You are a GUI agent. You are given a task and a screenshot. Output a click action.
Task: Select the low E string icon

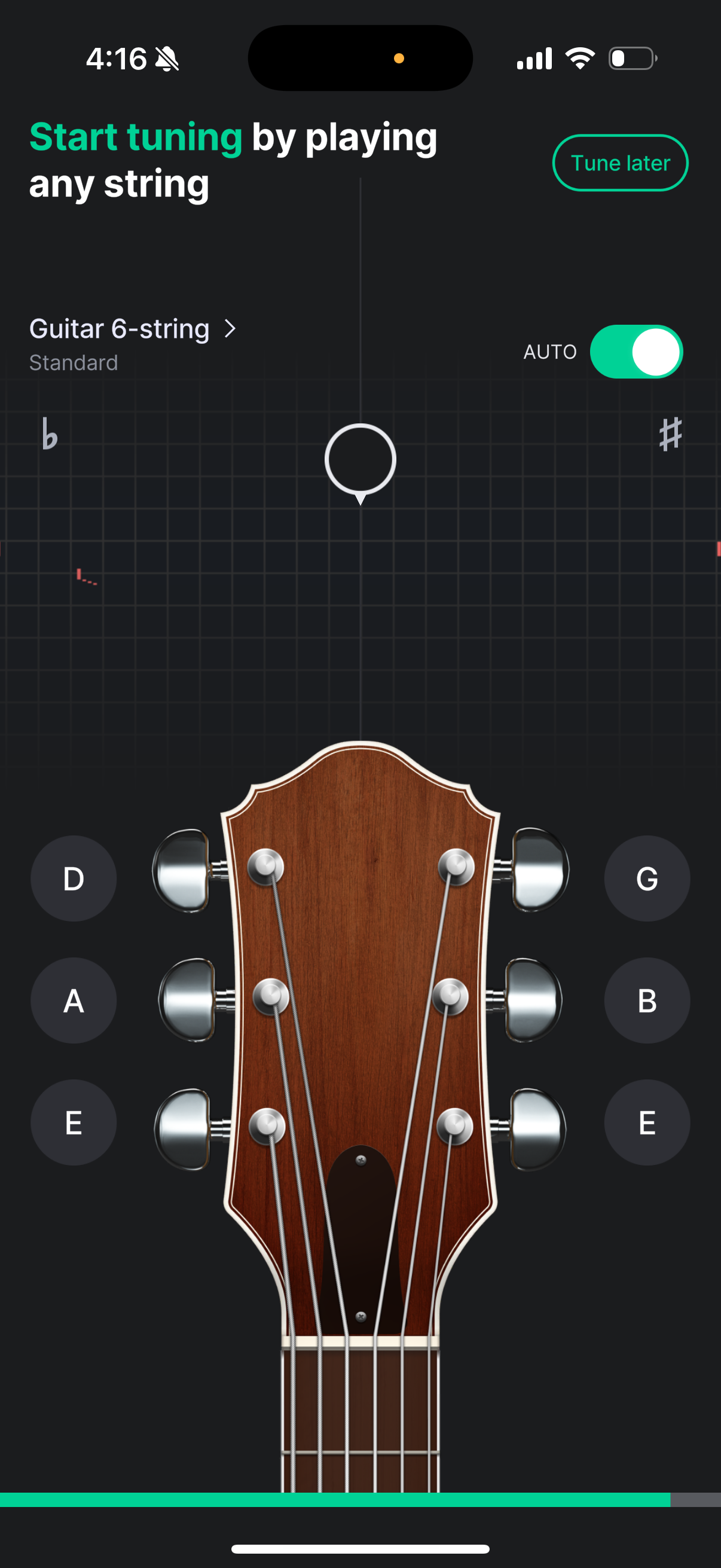pos(74,1123)
